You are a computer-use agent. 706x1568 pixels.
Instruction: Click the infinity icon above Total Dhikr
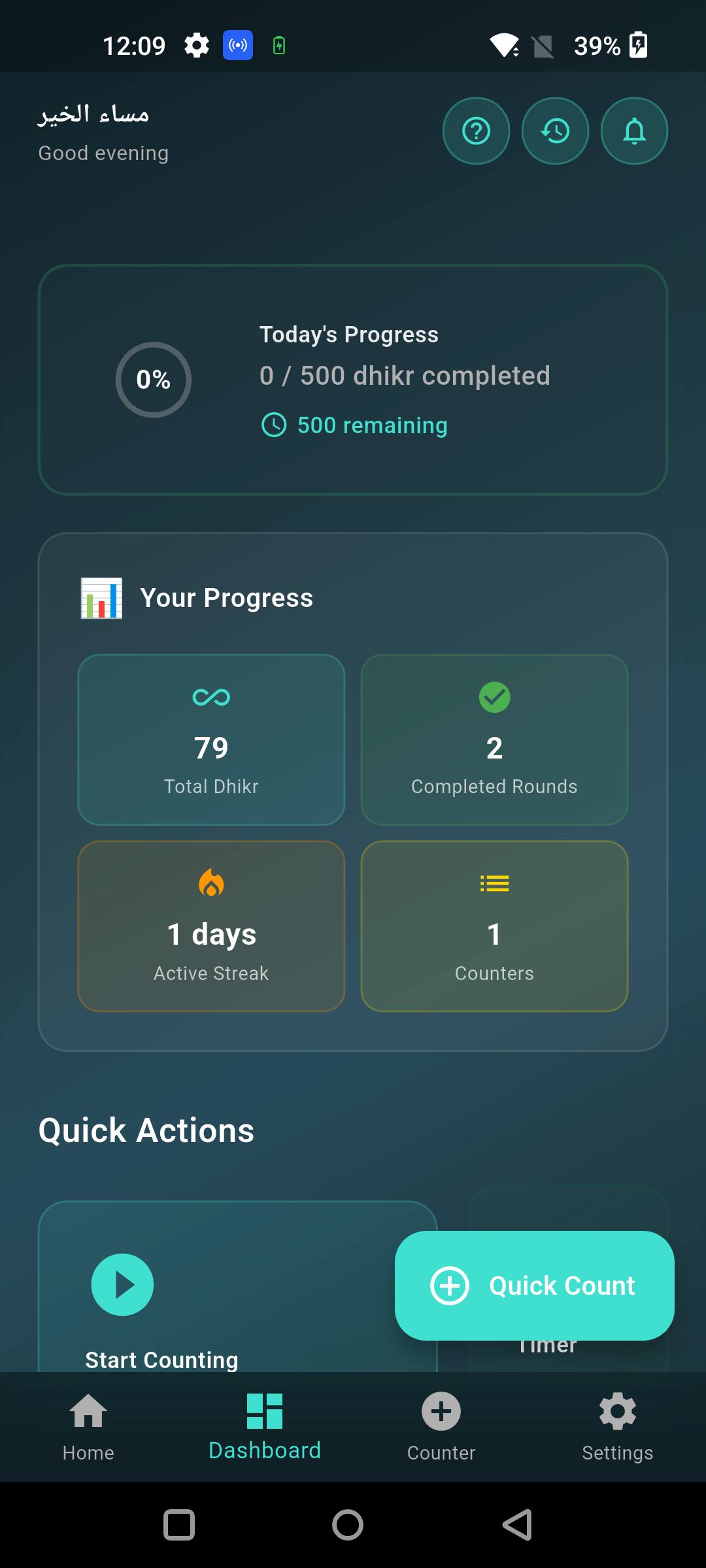211,697
